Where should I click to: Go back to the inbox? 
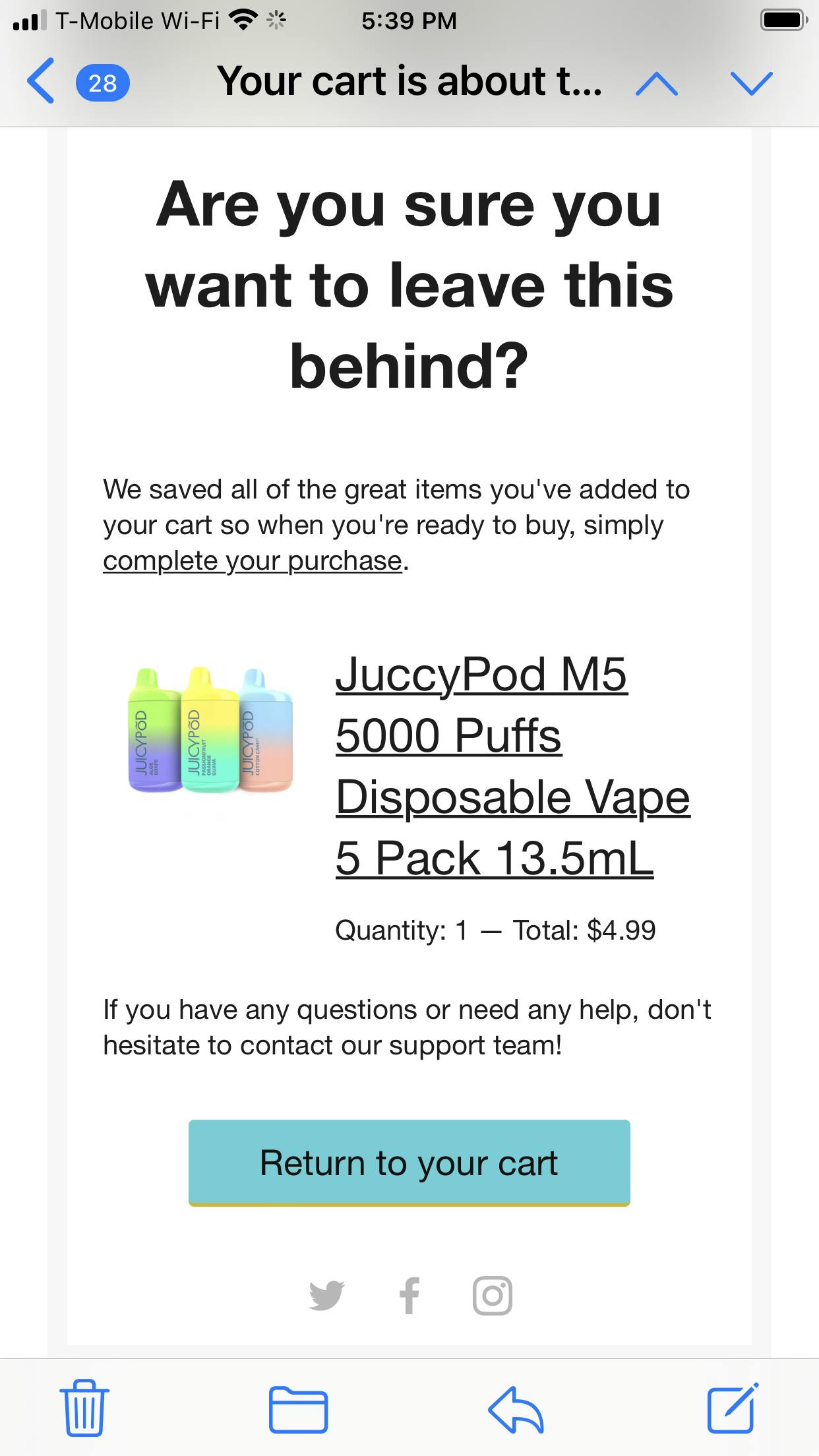click(41, 82)
